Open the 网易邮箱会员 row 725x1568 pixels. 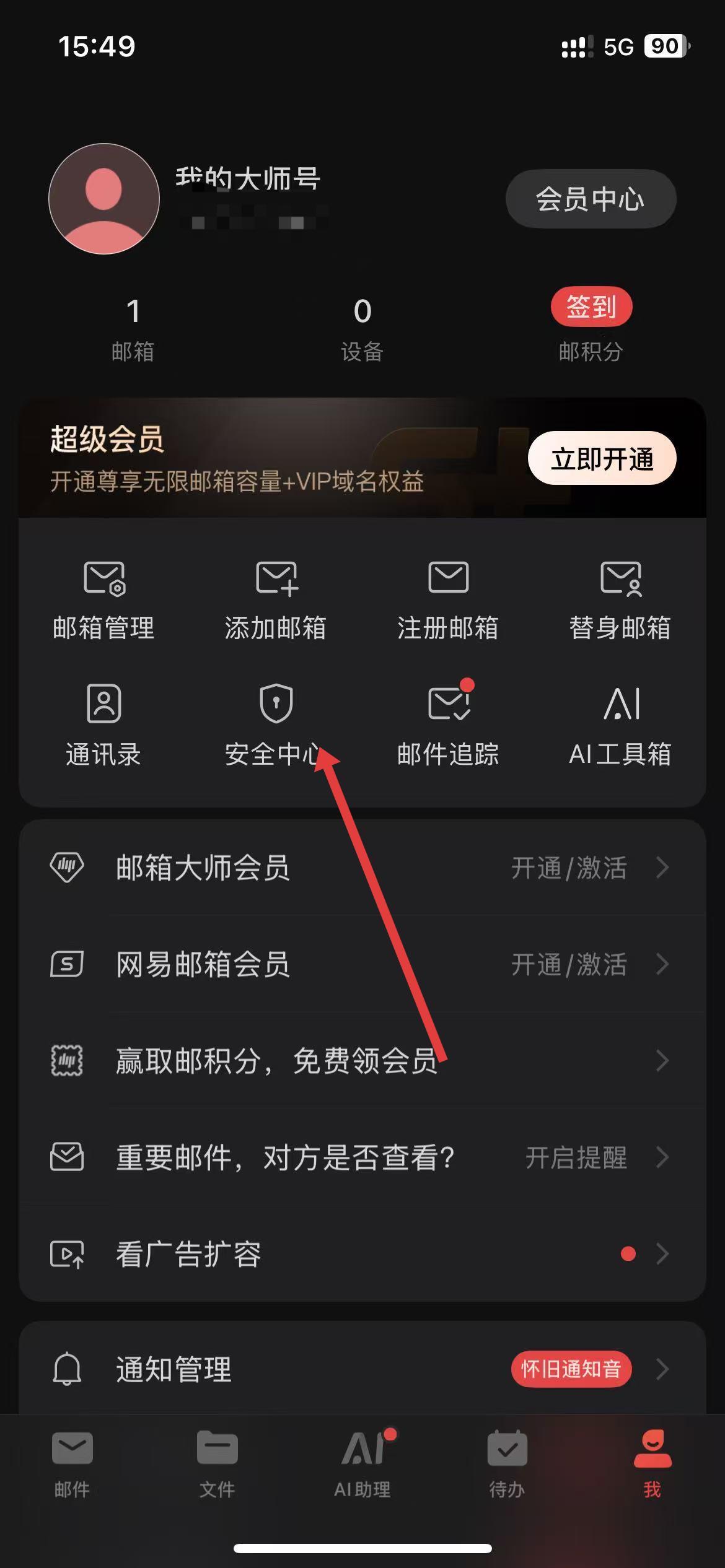coord(362,964)
